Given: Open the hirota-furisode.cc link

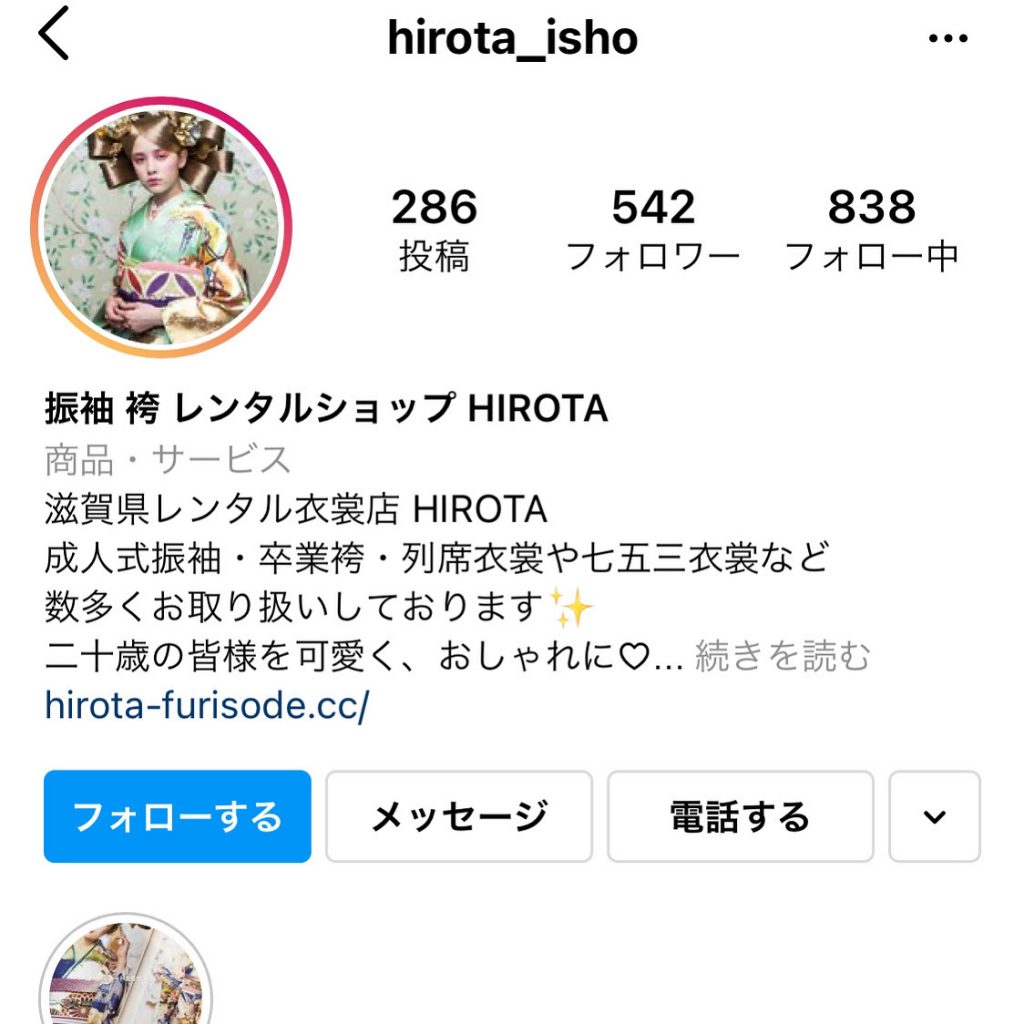Looking at the screenshot, I should [207, 706].
